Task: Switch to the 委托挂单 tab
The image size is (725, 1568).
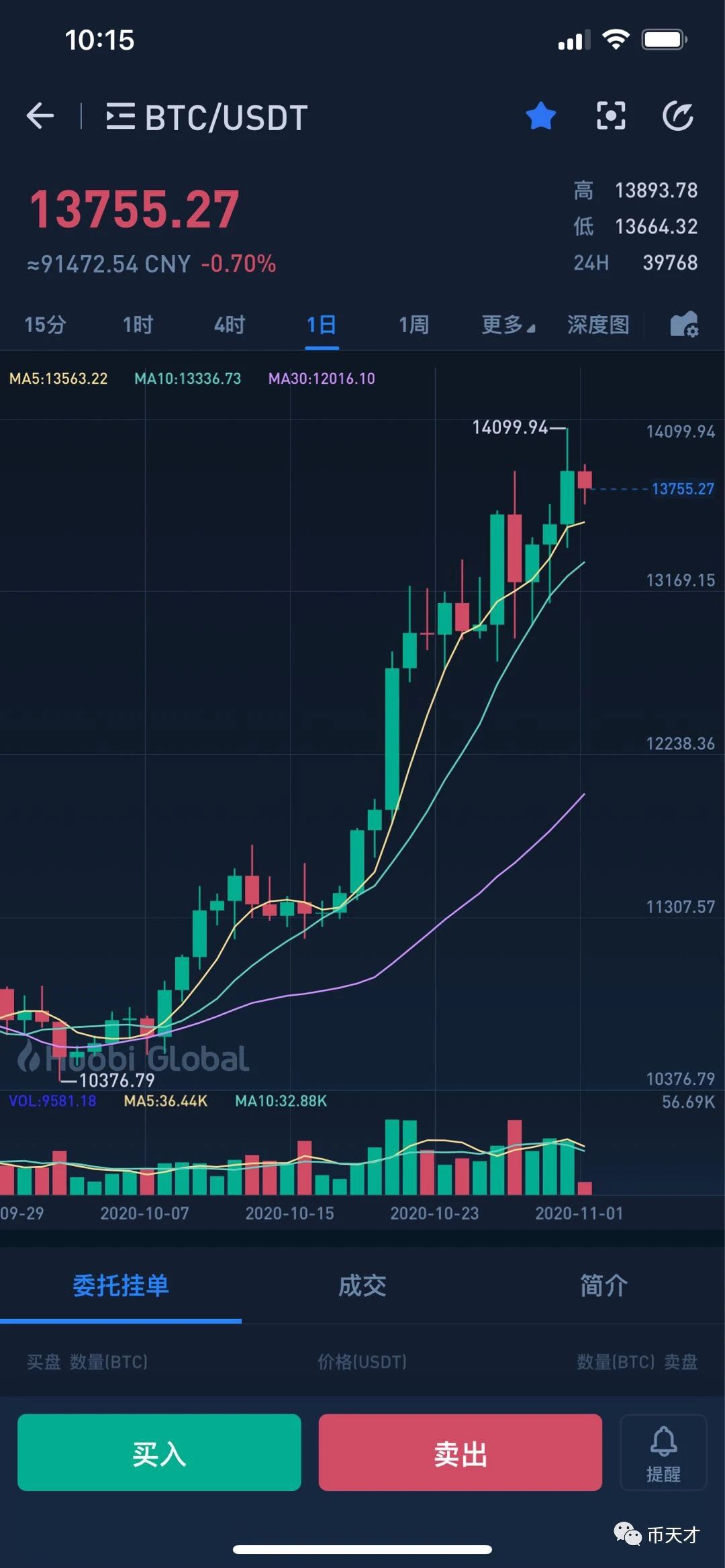Action: [121, 1286]
